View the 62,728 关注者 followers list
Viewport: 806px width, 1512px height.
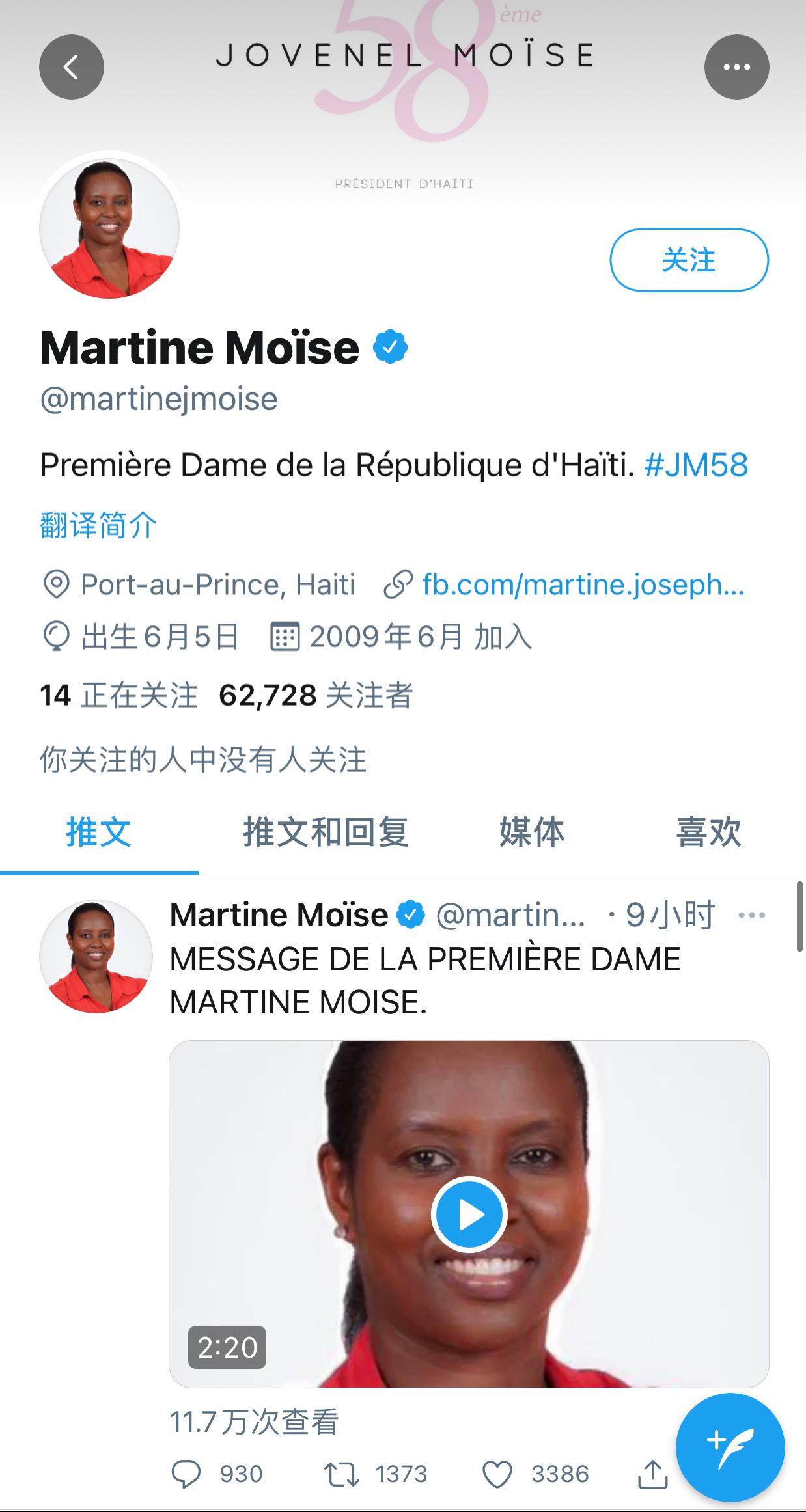[316, 695]
